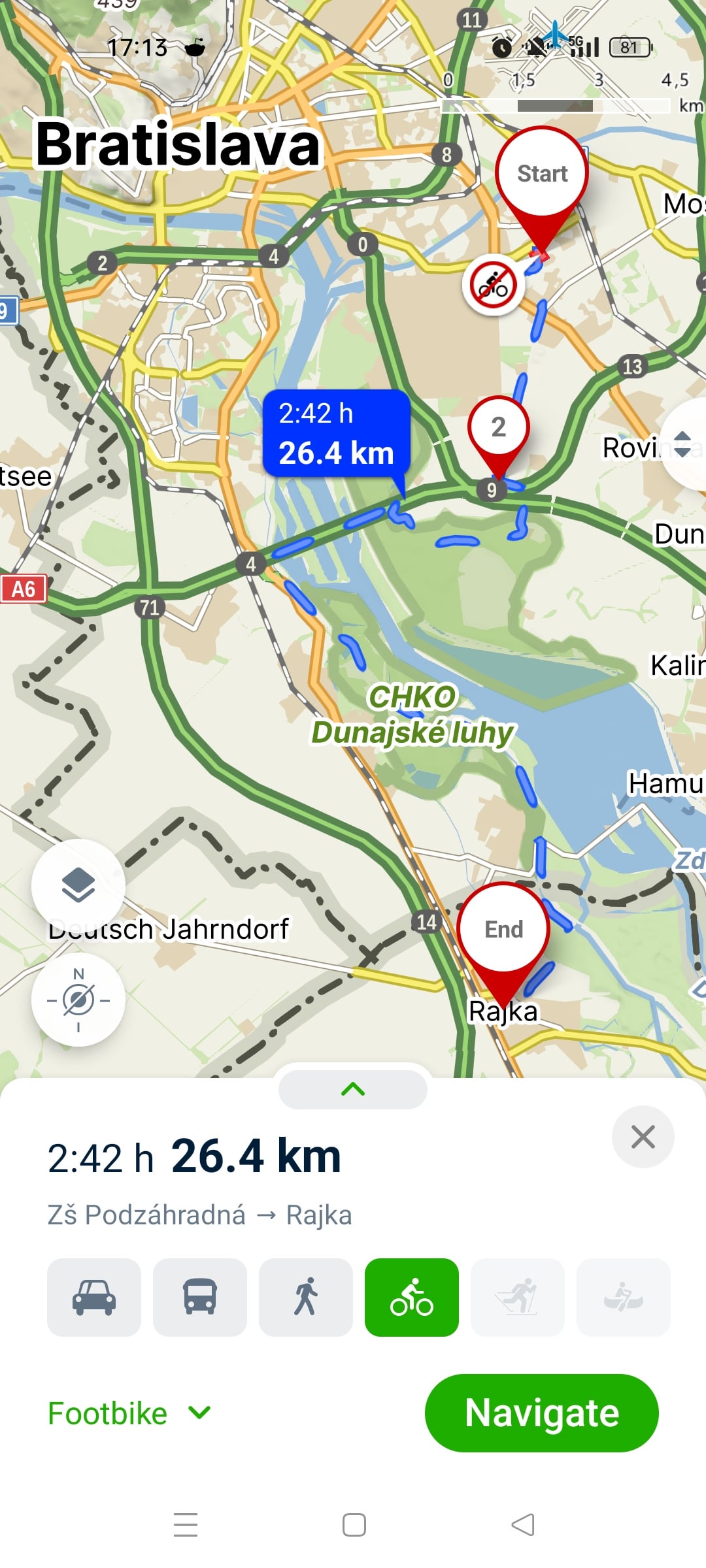Image resolution: width=706 pixels, height=1568 pixels.
Task: Go back using the system back button
Action: [x=523, y=1525]
